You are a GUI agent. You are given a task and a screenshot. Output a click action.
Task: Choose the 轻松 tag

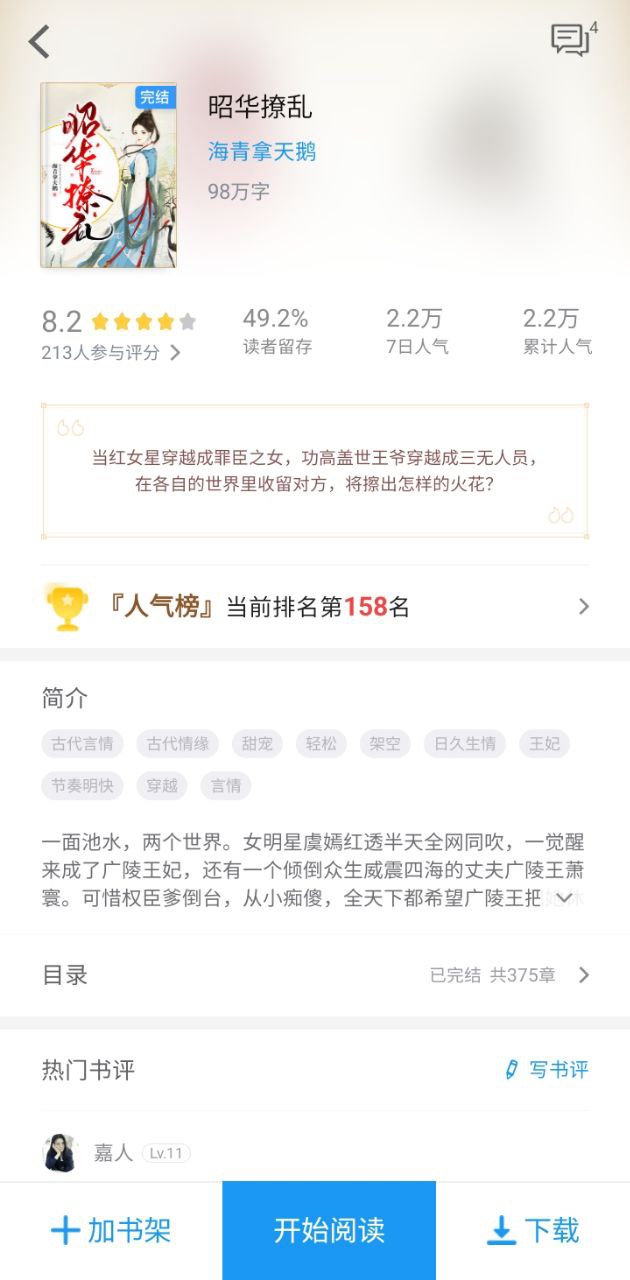(321, 744)
